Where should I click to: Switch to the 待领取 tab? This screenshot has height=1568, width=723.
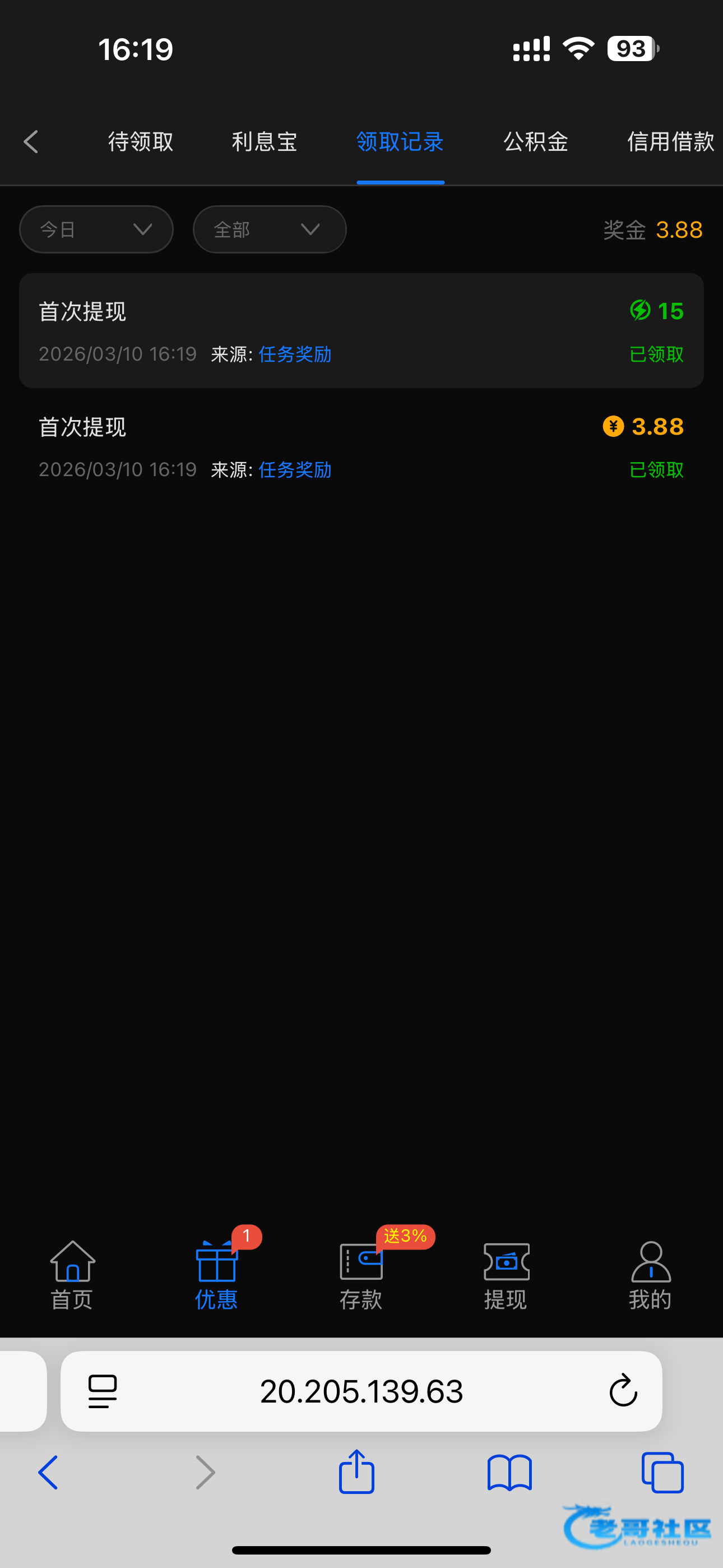(141, 142)
